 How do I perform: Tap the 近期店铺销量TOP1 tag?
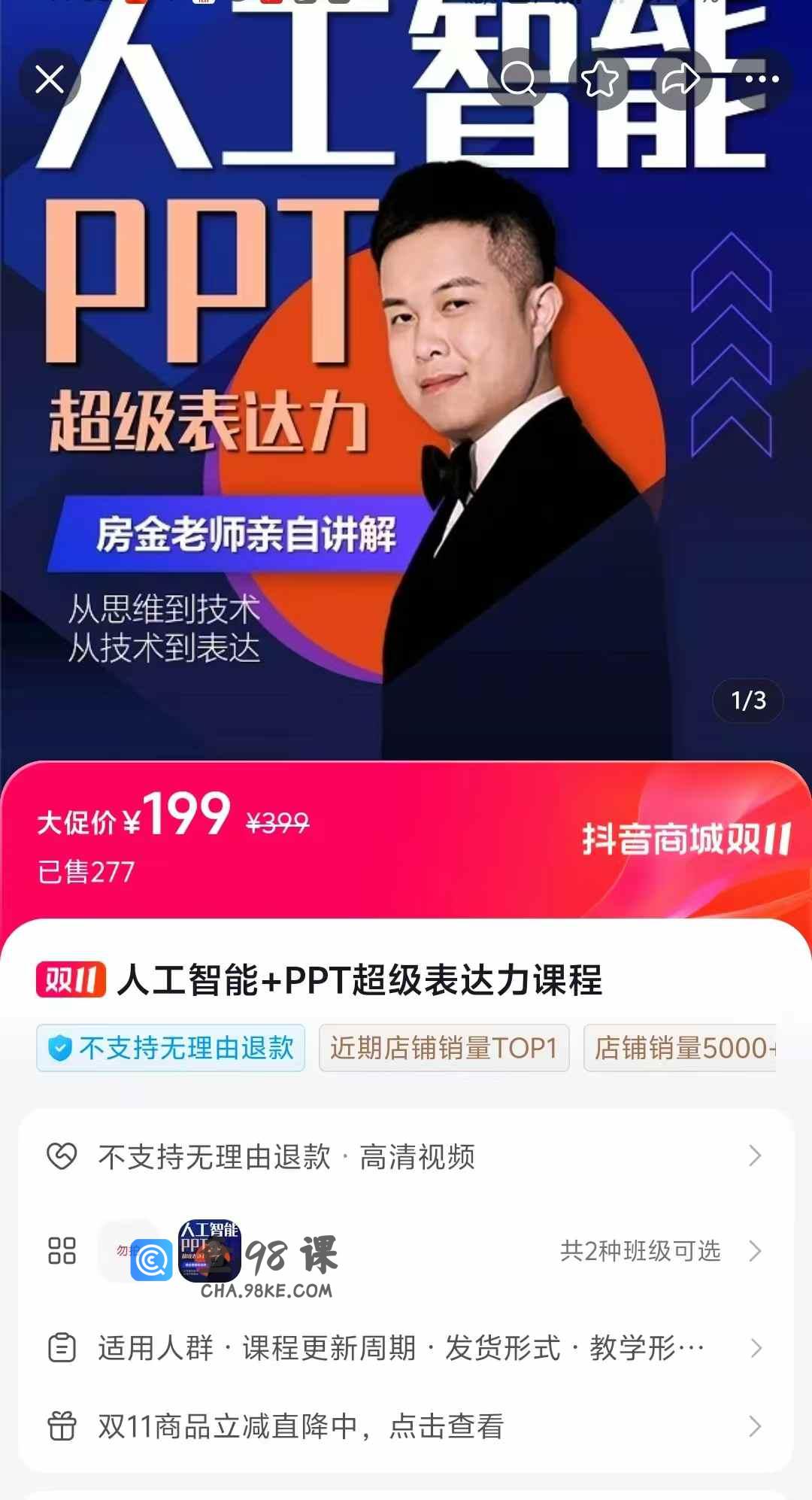tap(444, 1048)
